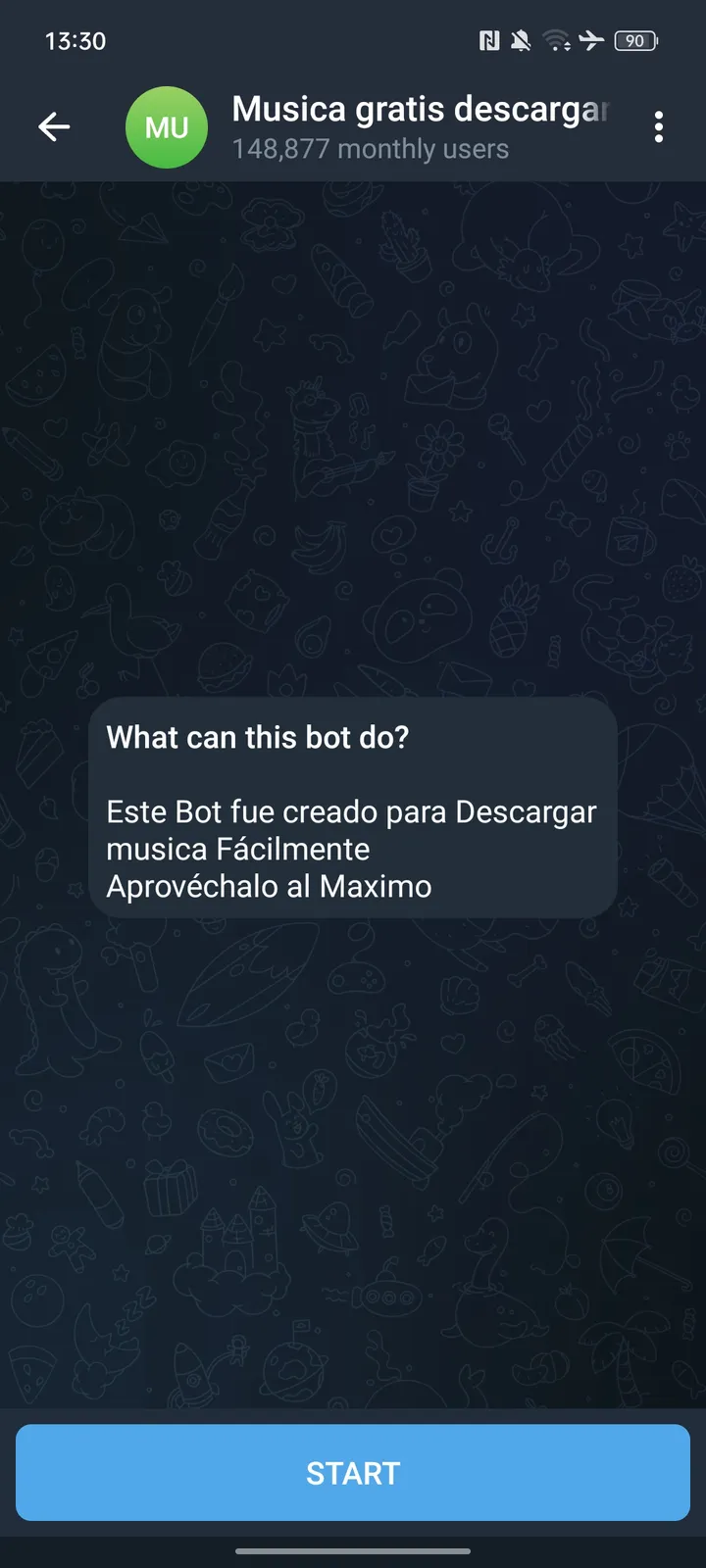
Task: Tap the green MU bot avatar
Action: click(167, 127)
